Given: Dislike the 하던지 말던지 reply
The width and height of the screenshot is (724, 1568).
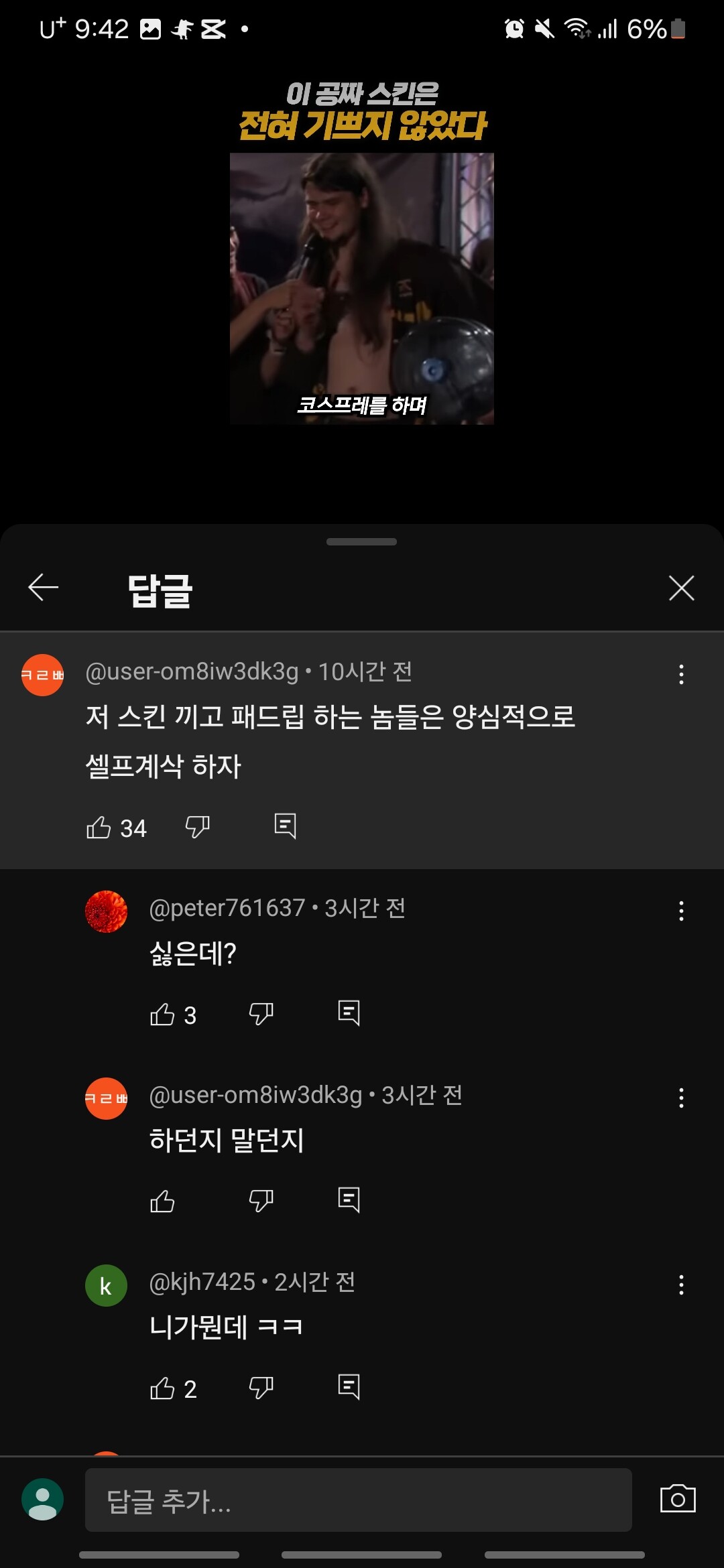Looking at the screenshot, I should coord(261,1201).
